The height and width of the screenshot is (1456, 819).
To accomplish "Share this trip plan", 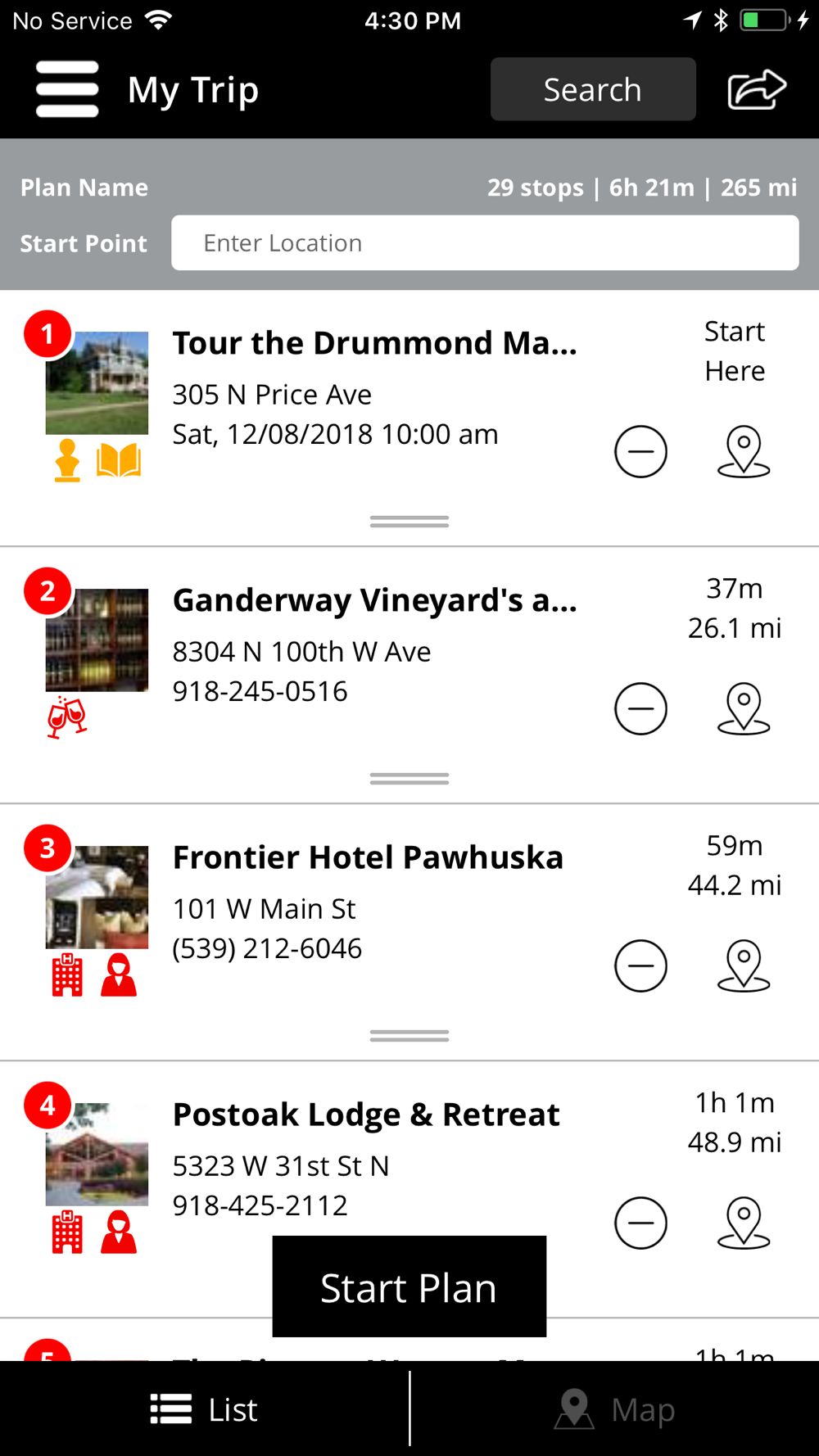I will click(x=757, y=89).
